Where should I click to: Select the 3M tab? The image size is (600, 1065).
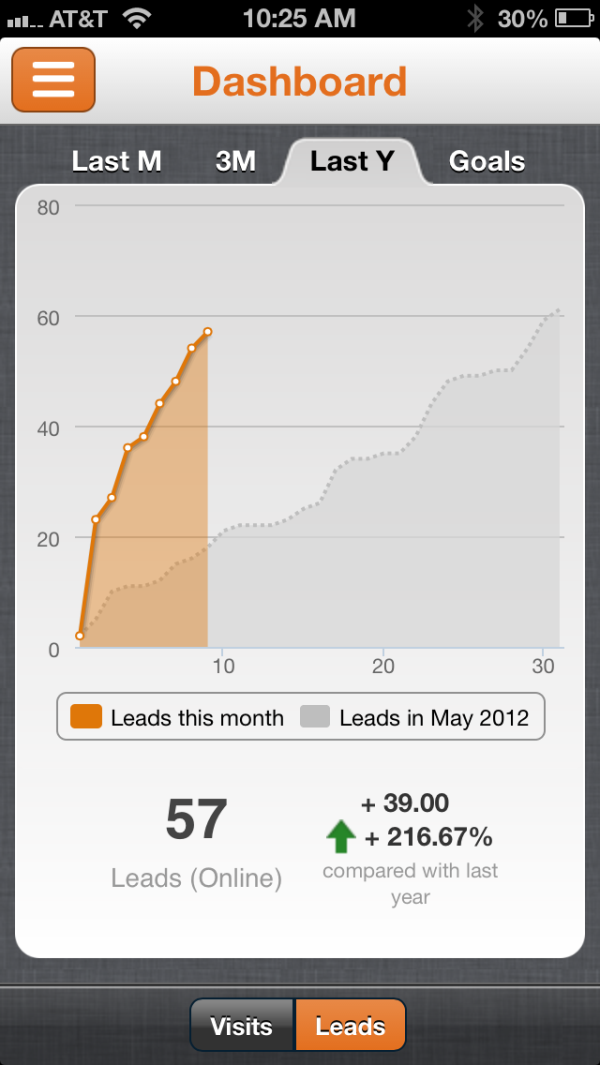tap(235, 162)
